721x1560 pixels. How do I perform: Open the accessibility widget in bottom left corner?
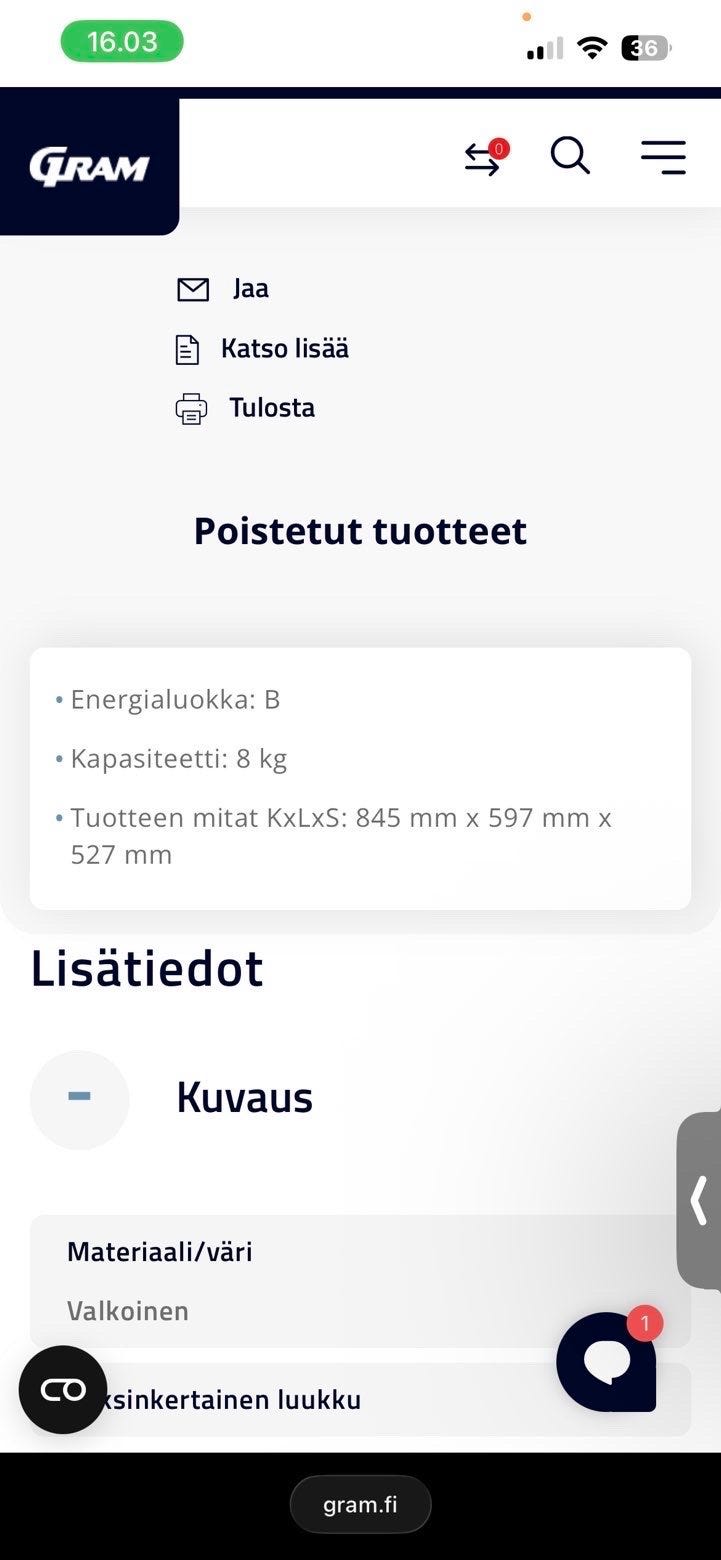[62, 1389]
